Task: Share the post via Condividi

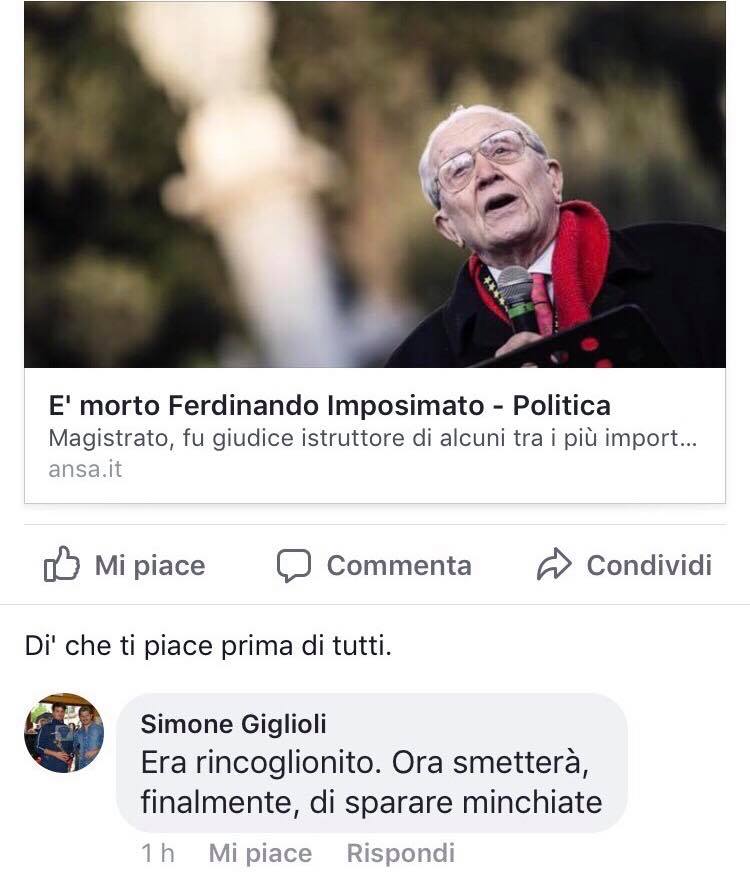Action: [625, 565]
